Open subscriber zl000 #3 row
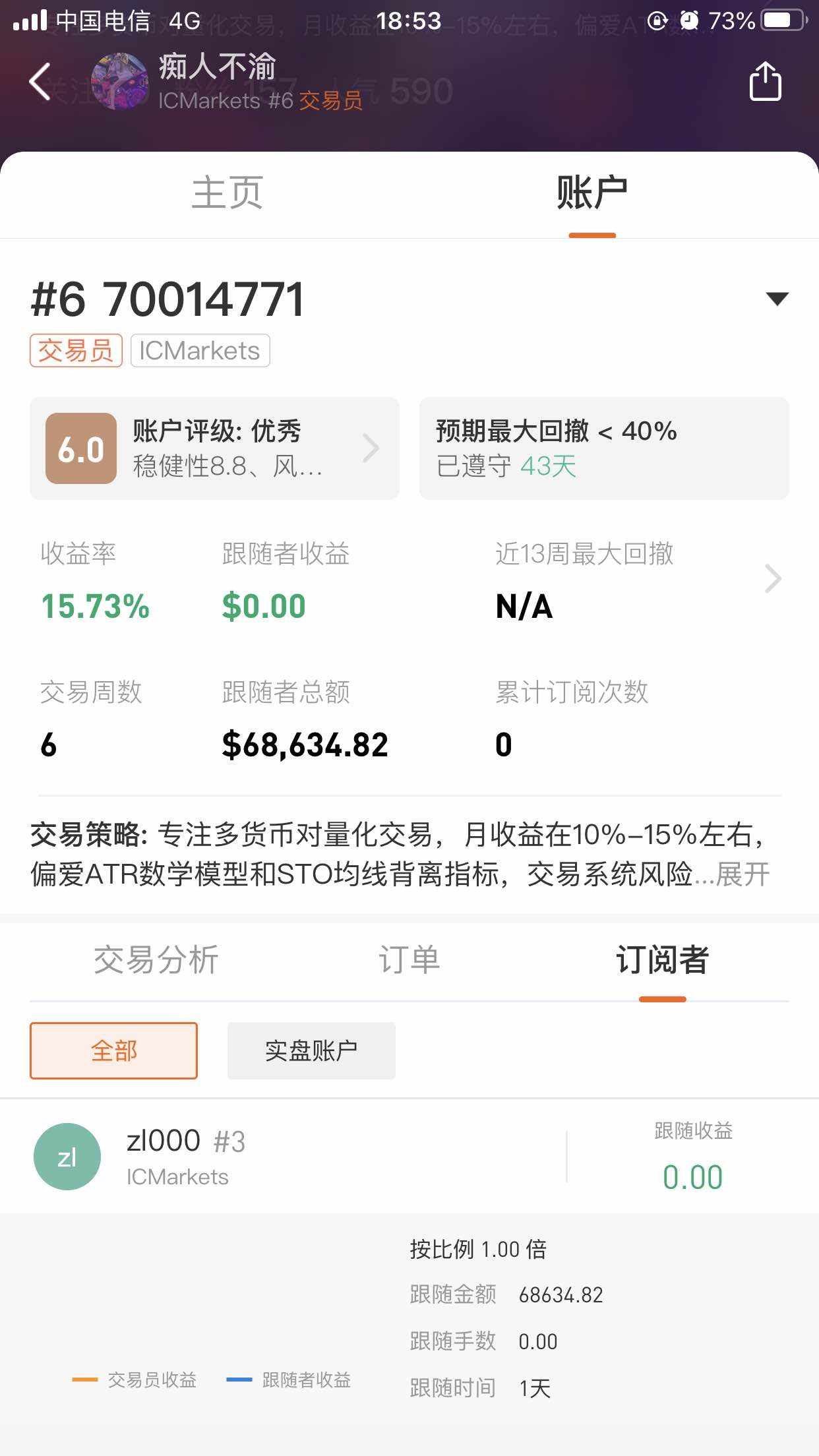The height and width of the screenshot is (1456, 819). coord(409,1156)
